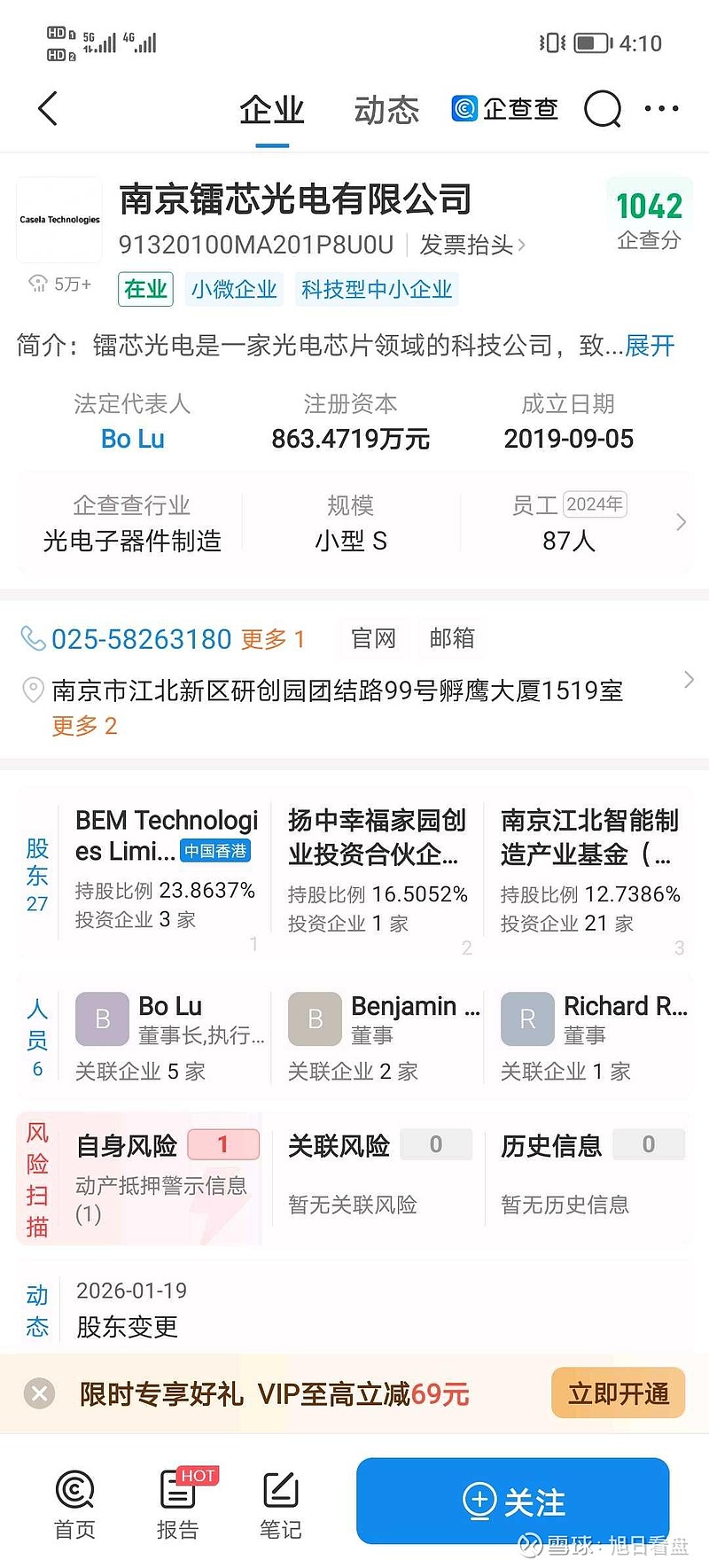Select the 企业 tab
Screen dimensions: 709x1568
pos(271,108)
